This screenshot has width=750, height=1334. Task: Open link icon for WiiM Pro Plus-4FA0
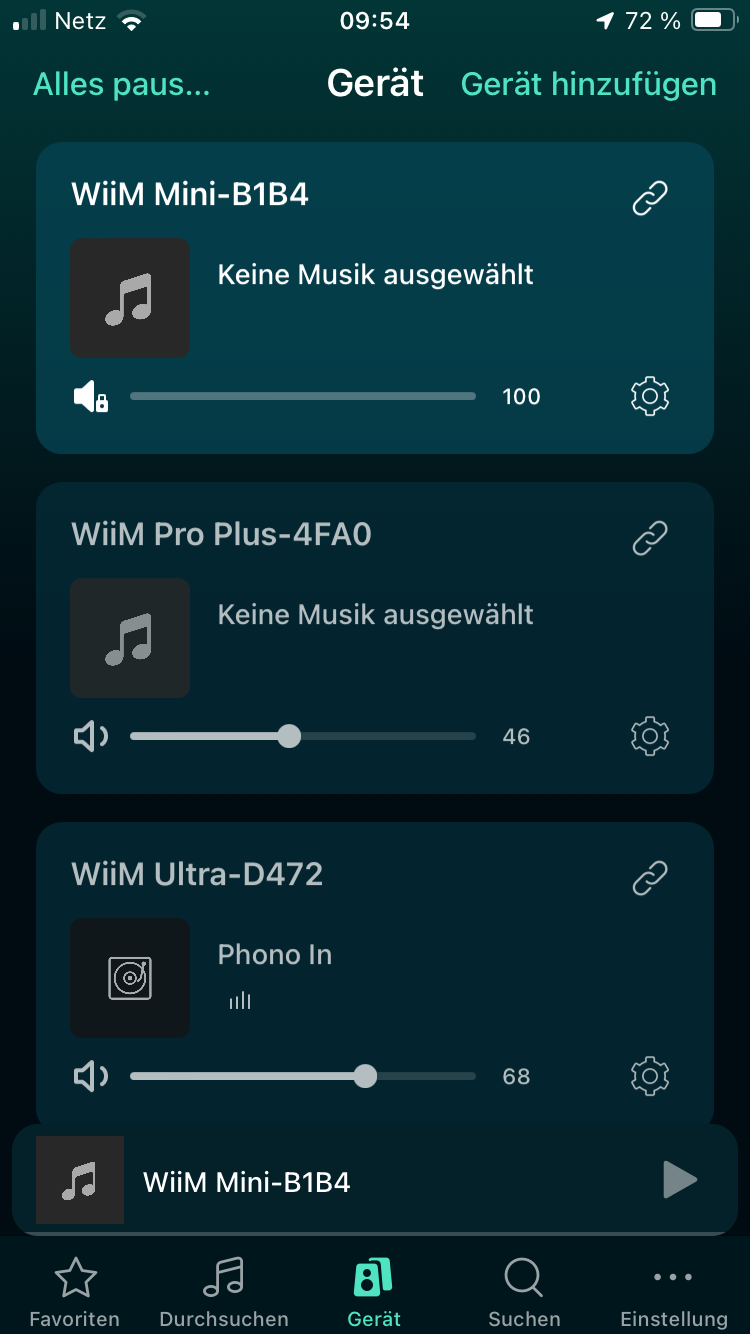650,538
